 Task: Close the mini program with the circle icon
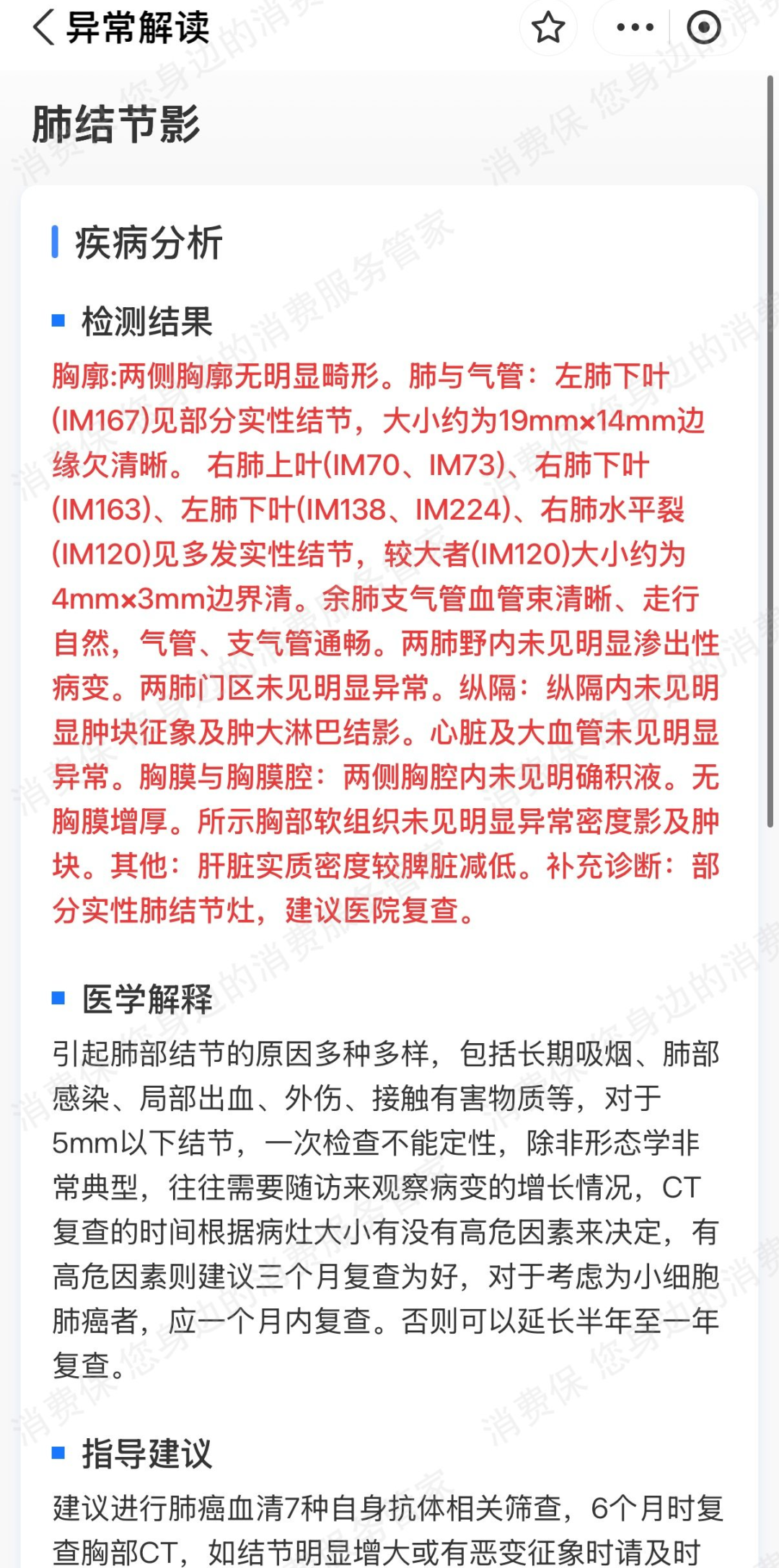(703, 28)
